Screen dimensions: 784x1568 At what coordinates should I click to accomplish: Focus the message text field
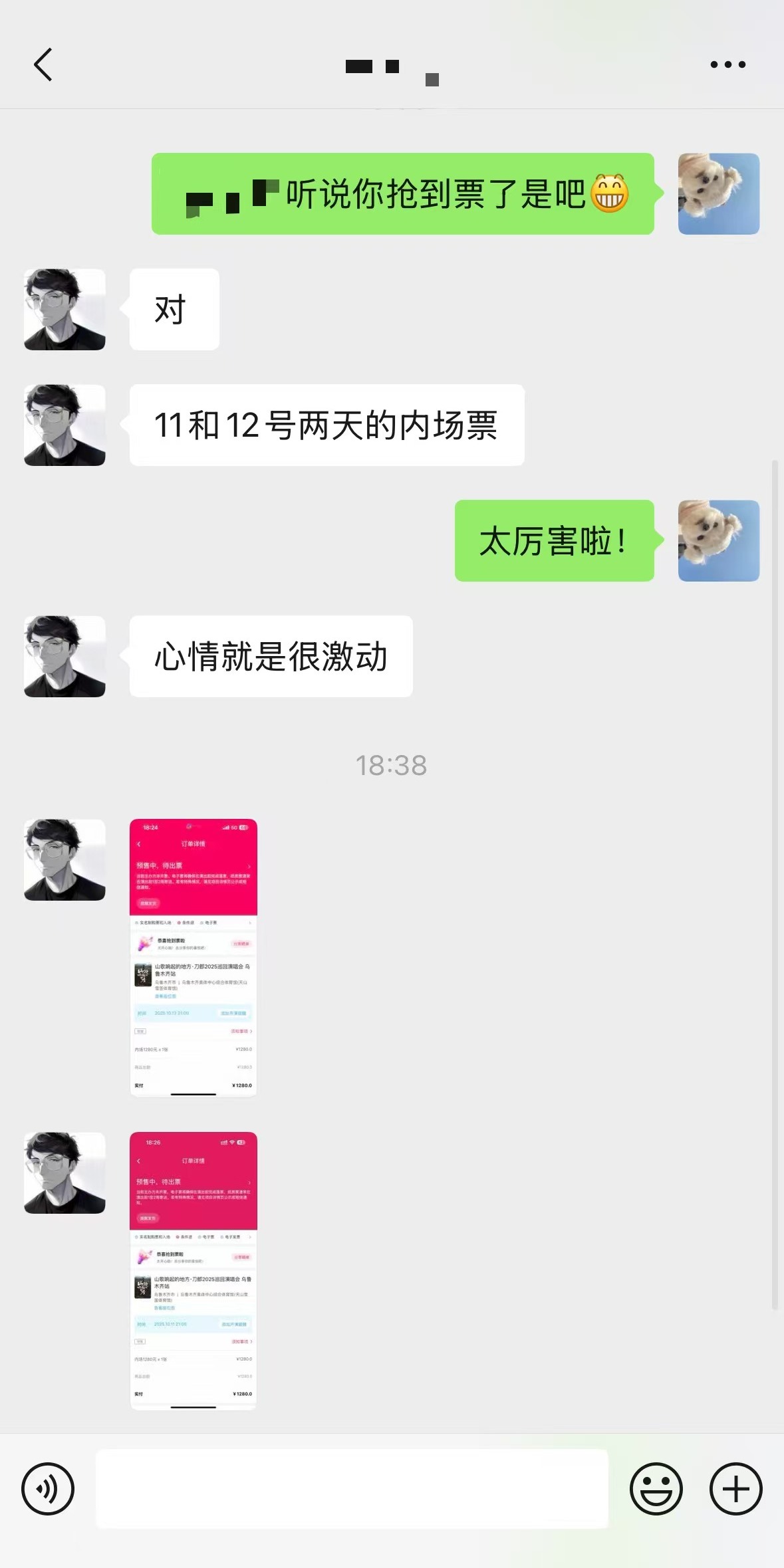click(x=352, y=1489)
